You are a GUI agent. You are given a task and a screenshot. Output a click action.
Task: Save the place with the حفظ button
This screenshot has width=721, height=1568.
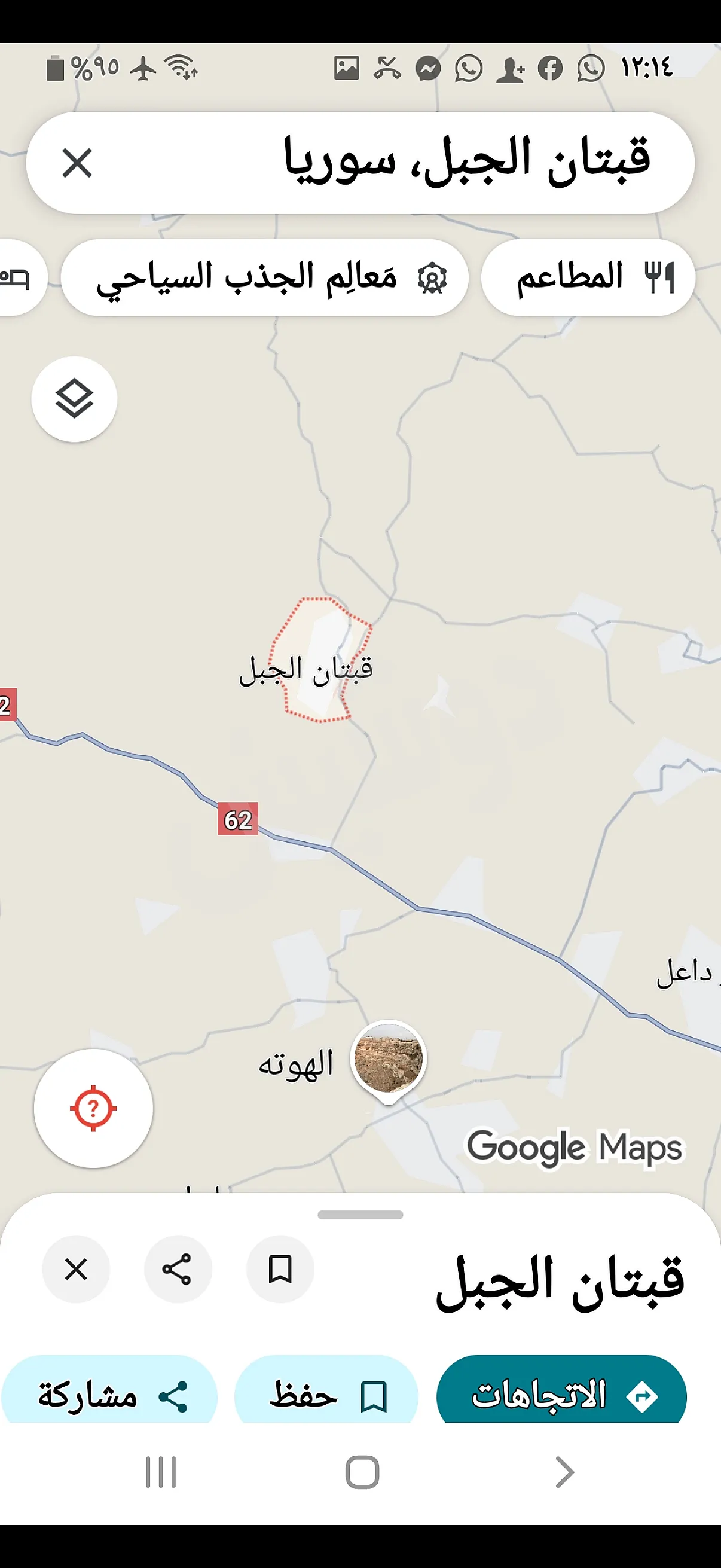[x=327, y=1394]
